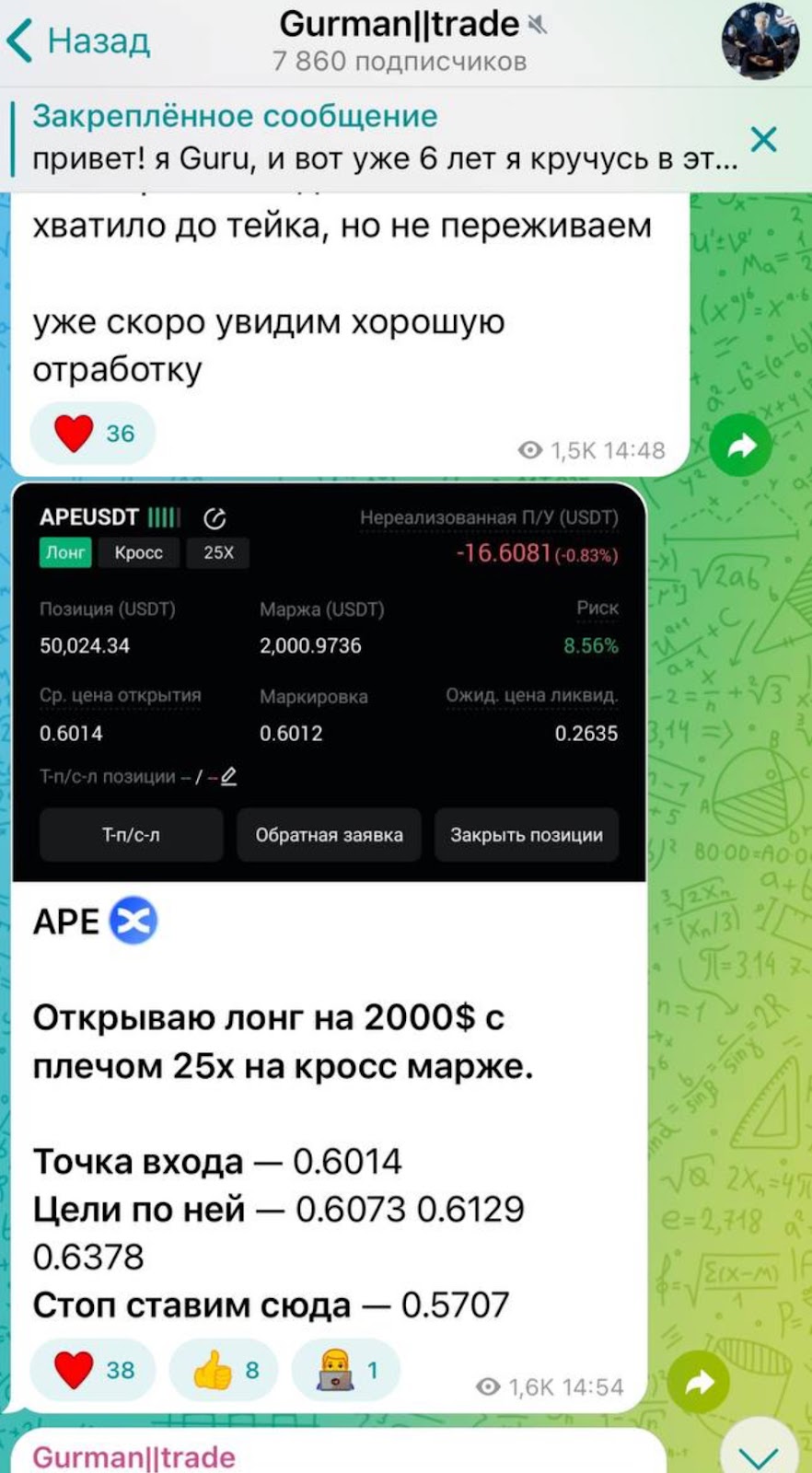Open the APEUSDT position screenshot
This screenshot has height=1473, width=812.
(329, 681)
